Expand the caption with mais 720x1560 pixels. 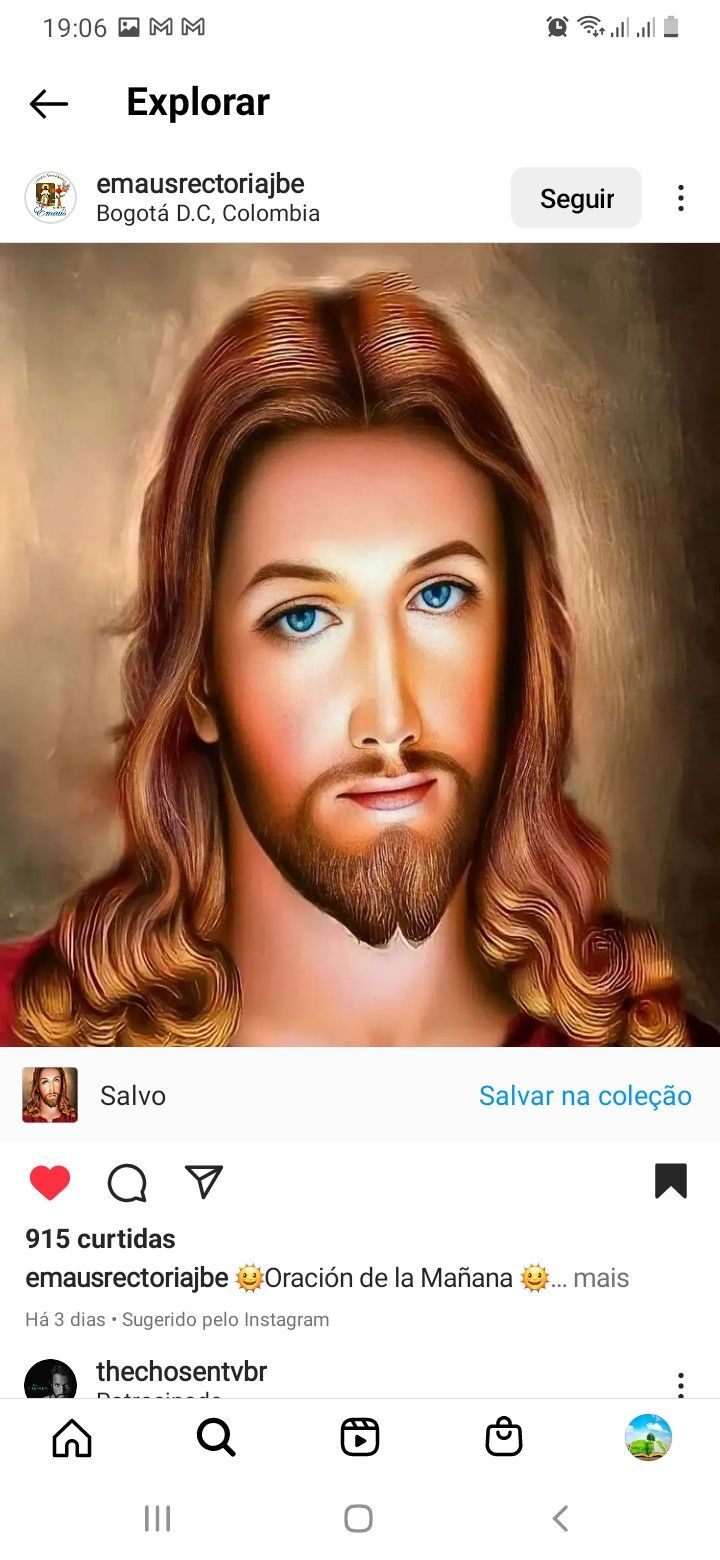point(601,1278)
